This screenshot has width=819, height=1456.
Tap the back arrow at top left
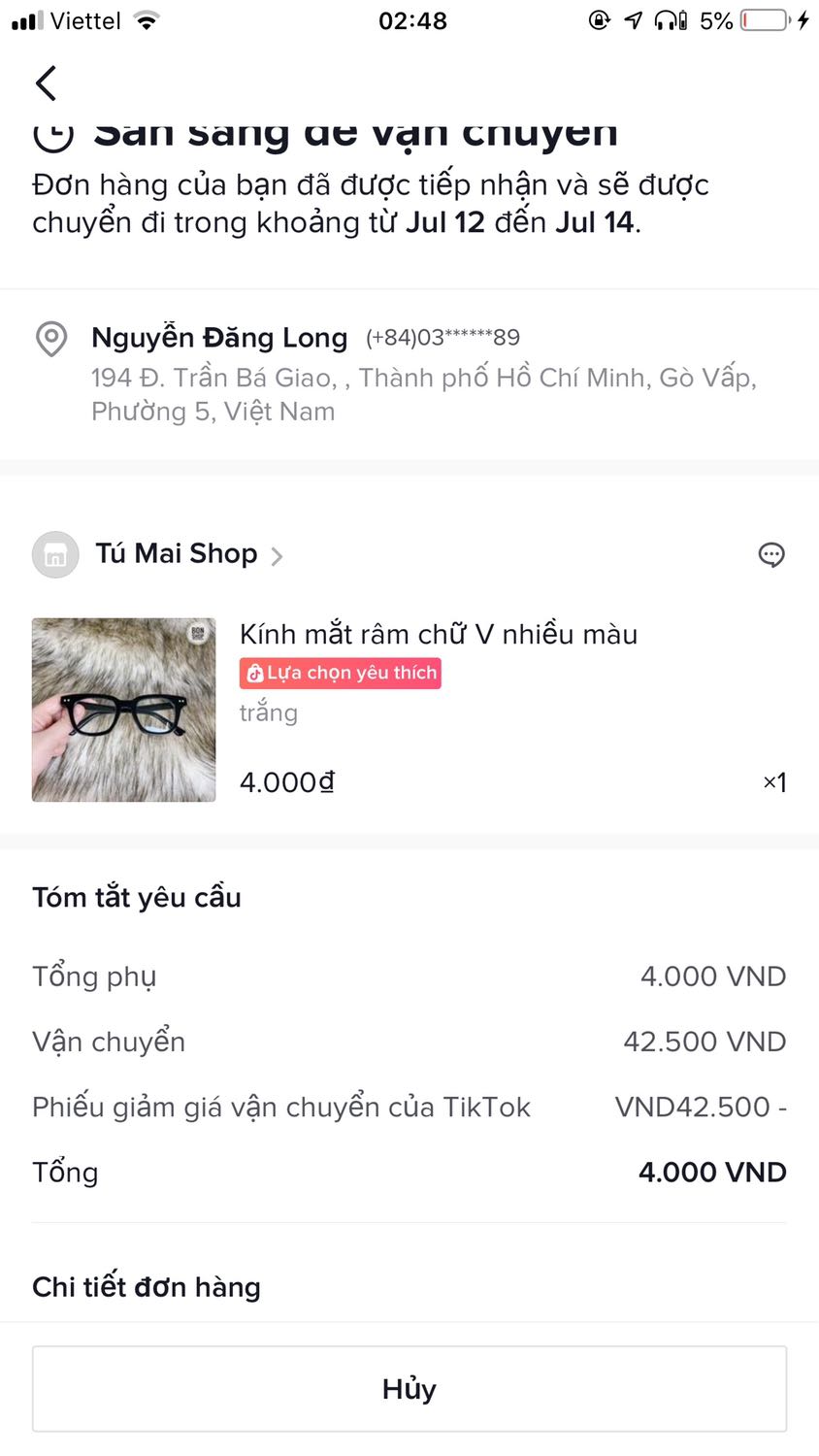click(46, 83)
